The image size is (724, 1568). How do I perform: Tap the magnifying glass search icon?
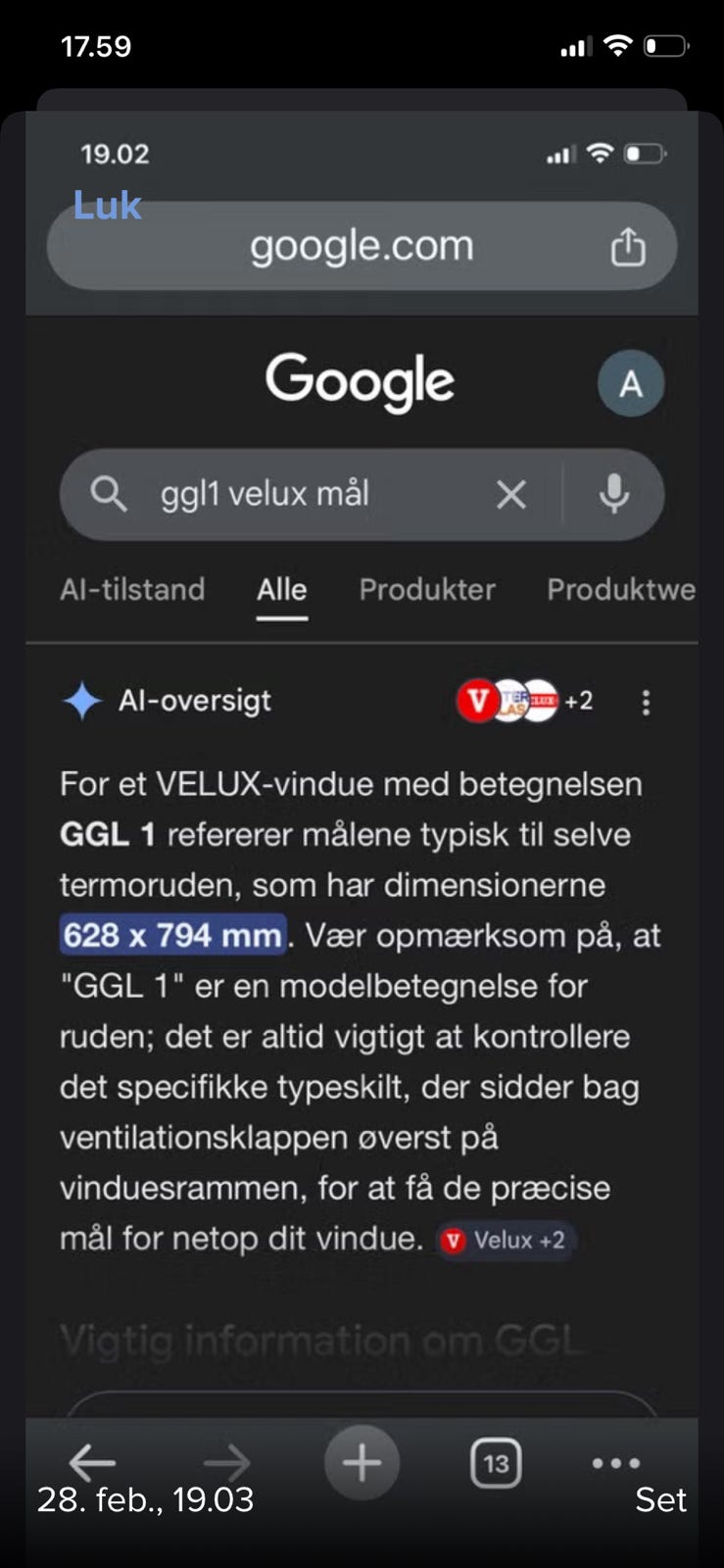coord(110,495)
